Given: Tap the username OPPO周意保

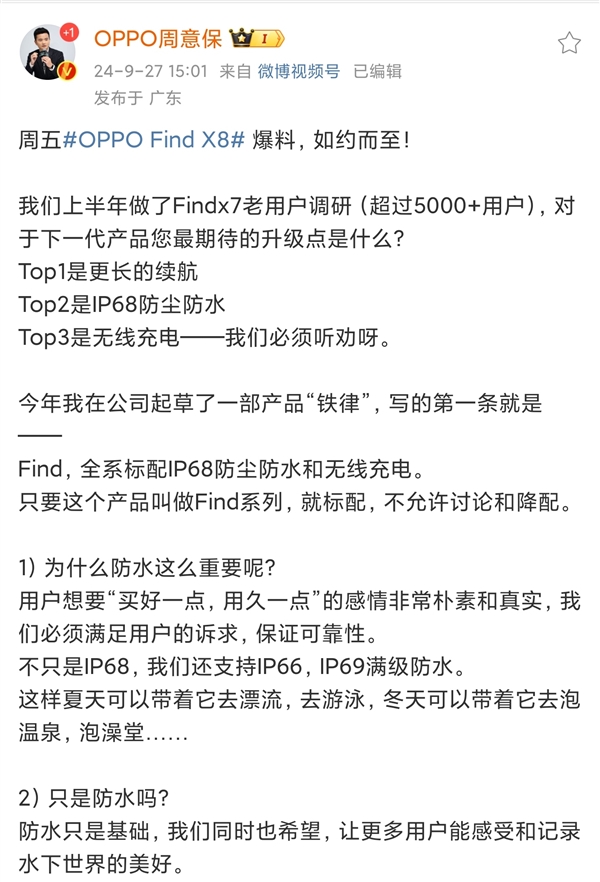Looking at the screenshot, I should pos(157,39).
